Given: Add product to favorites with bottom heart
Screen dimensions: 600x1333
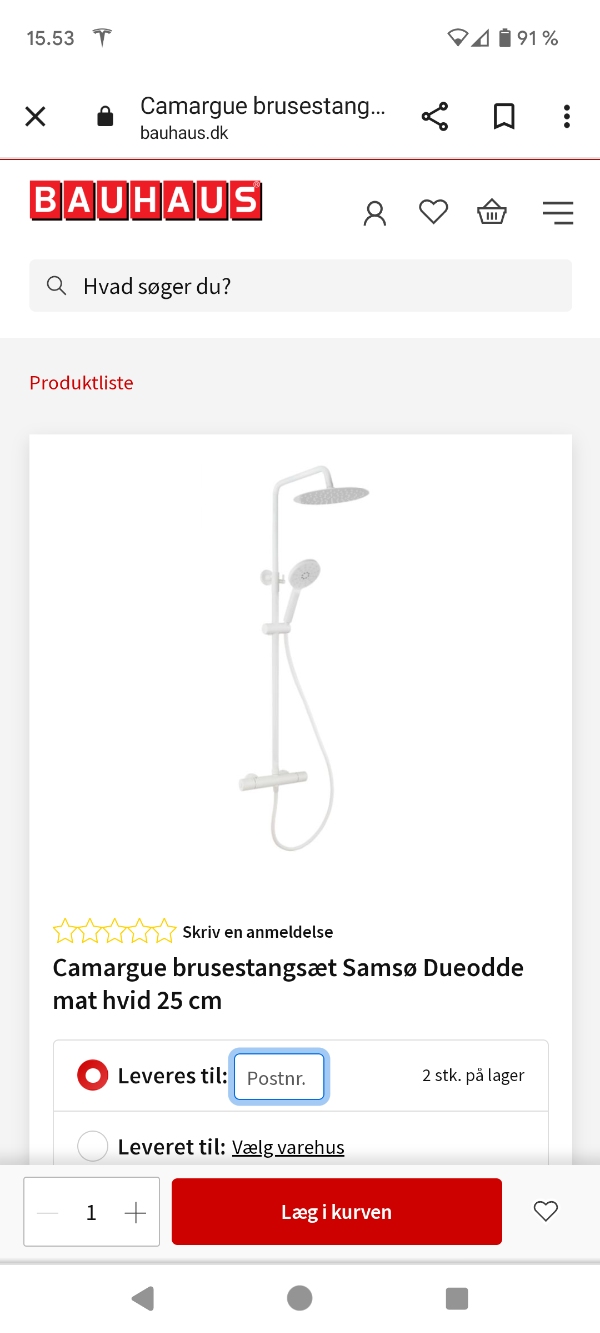Looking at the screenshot, I should pyautogui.click(x=545, y=1212).
